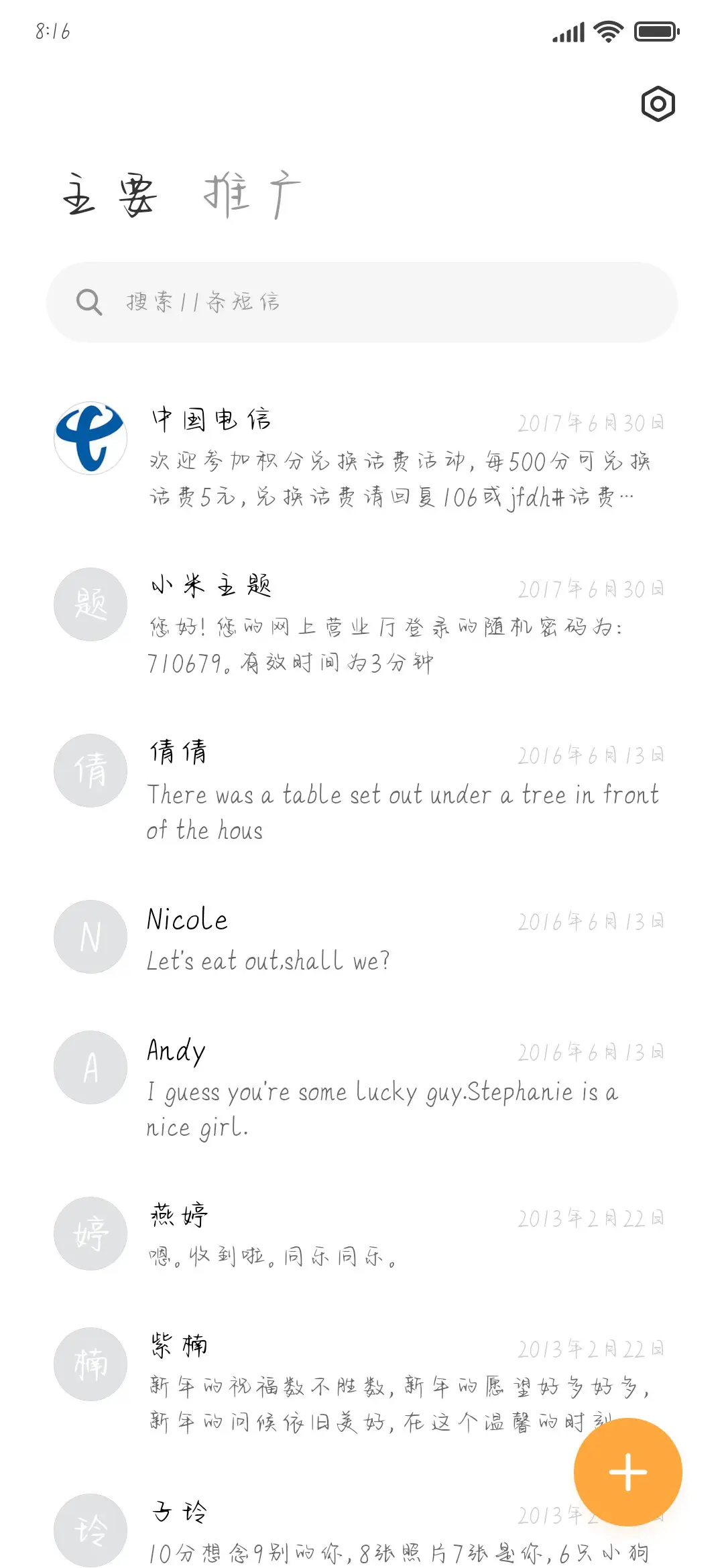The width and height of the screenshot is (724, 1568).
Task: Click Nicole's avatar circle
Action: point(90,937)
